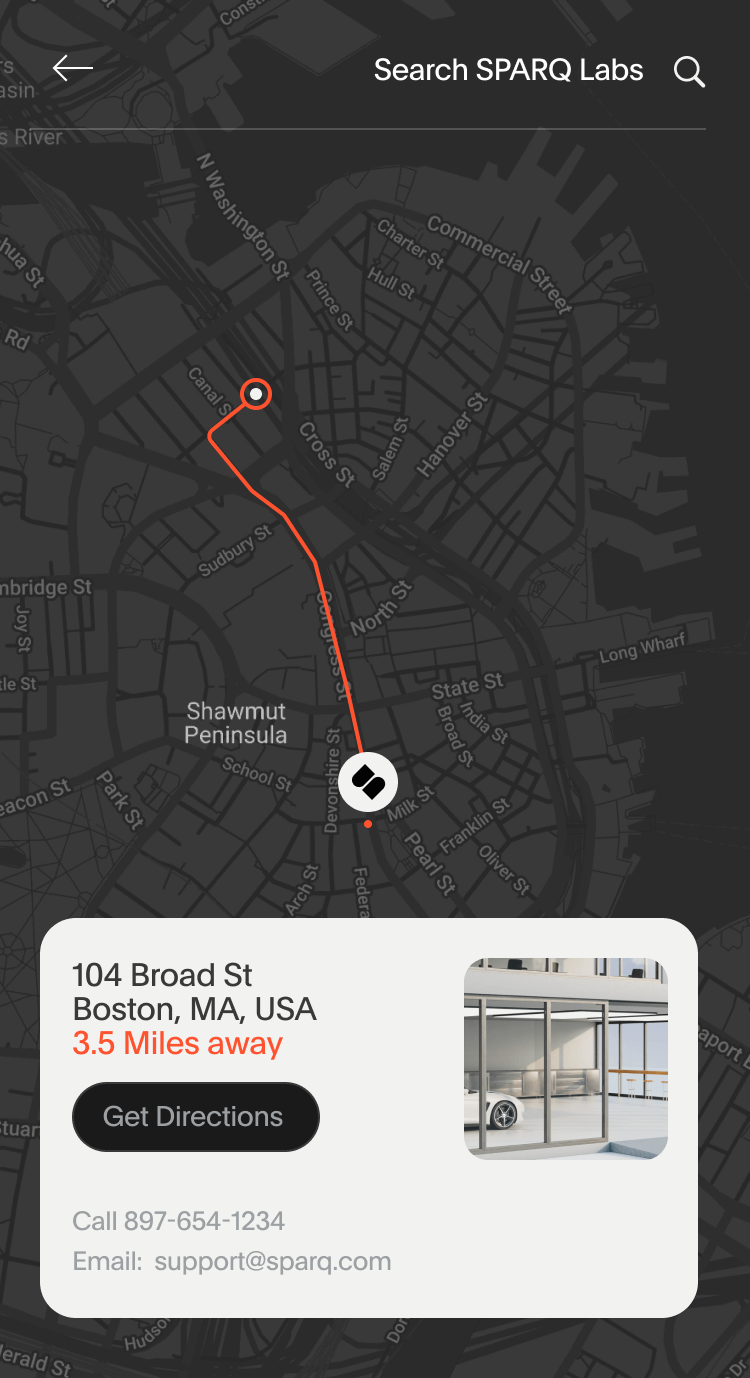750x1378 pixels.
Task: Select the SPARQ map marker
Action: tap(368, 782)
